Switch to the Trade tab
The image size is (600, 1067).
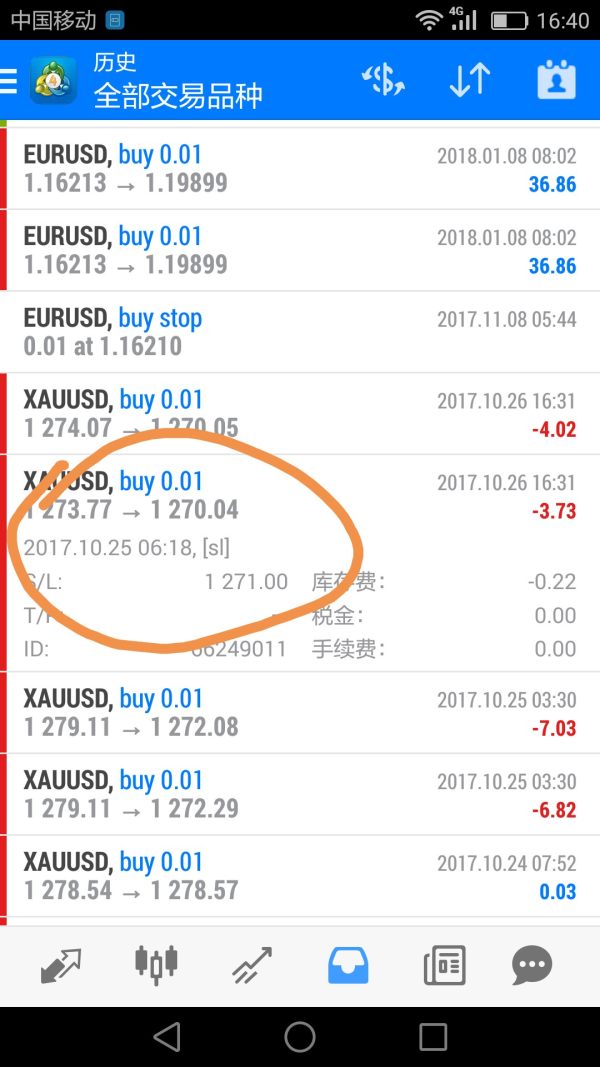[x=251, y=965]
